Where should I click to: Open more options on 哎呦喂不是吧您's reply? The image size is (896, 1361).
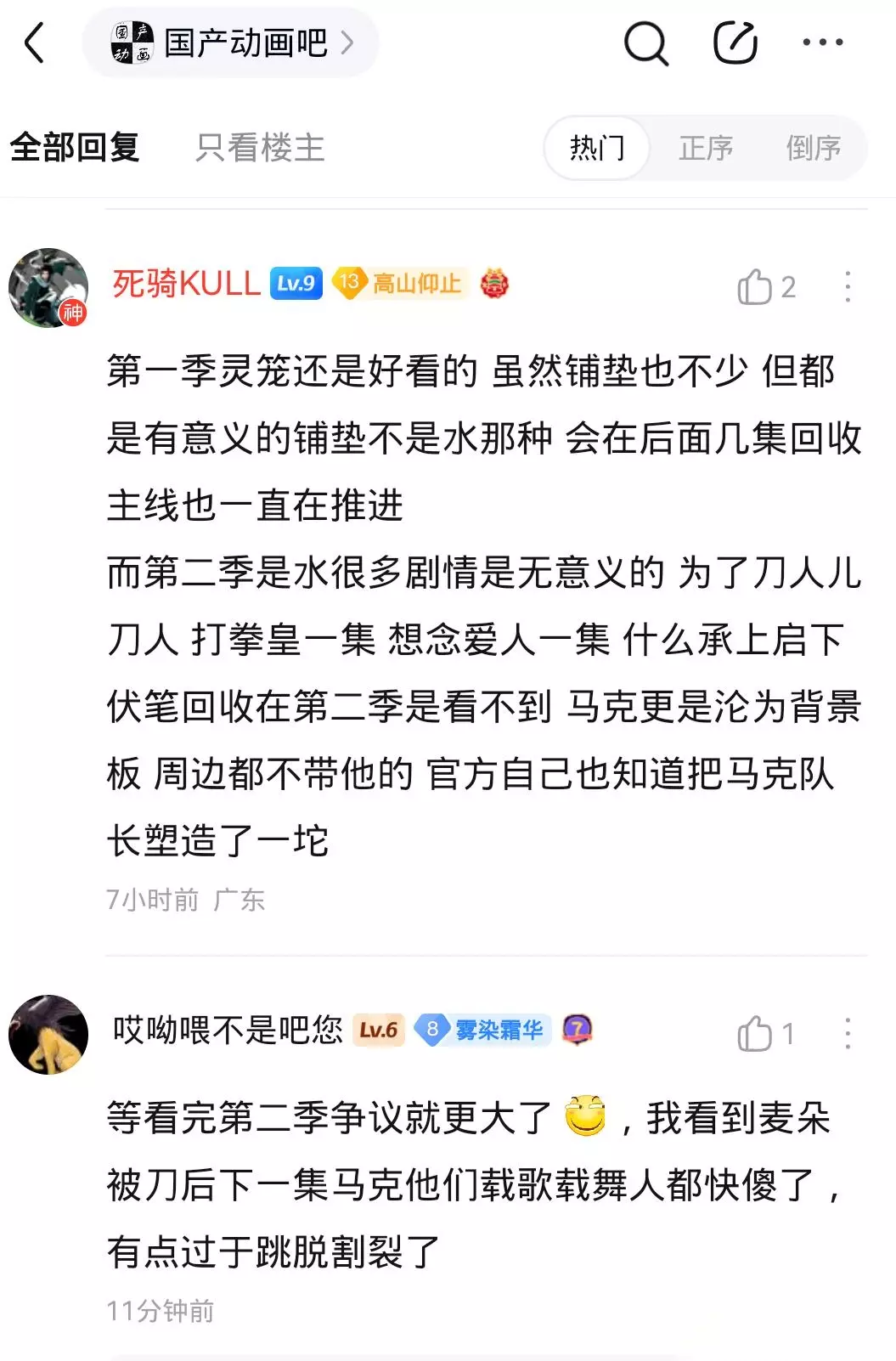click(848, 1034)
